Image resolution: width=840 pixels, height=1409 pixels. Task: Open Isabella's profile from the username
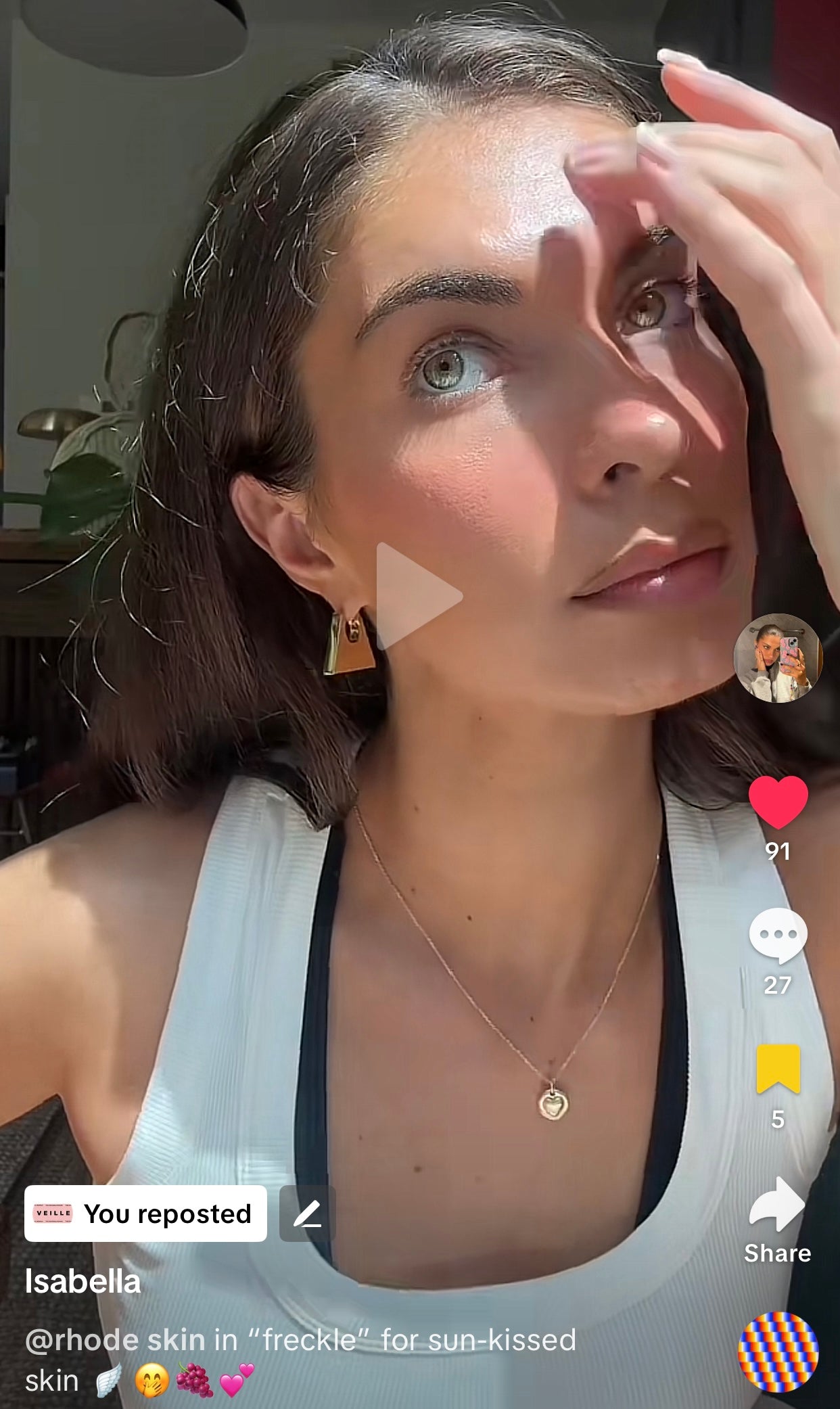click(83, 1281)
